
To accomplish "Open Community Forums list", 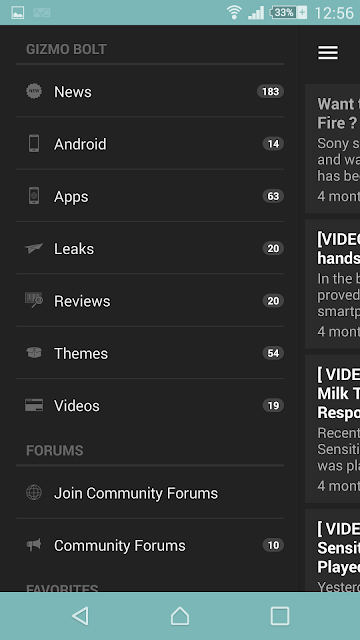I will 150,545.
